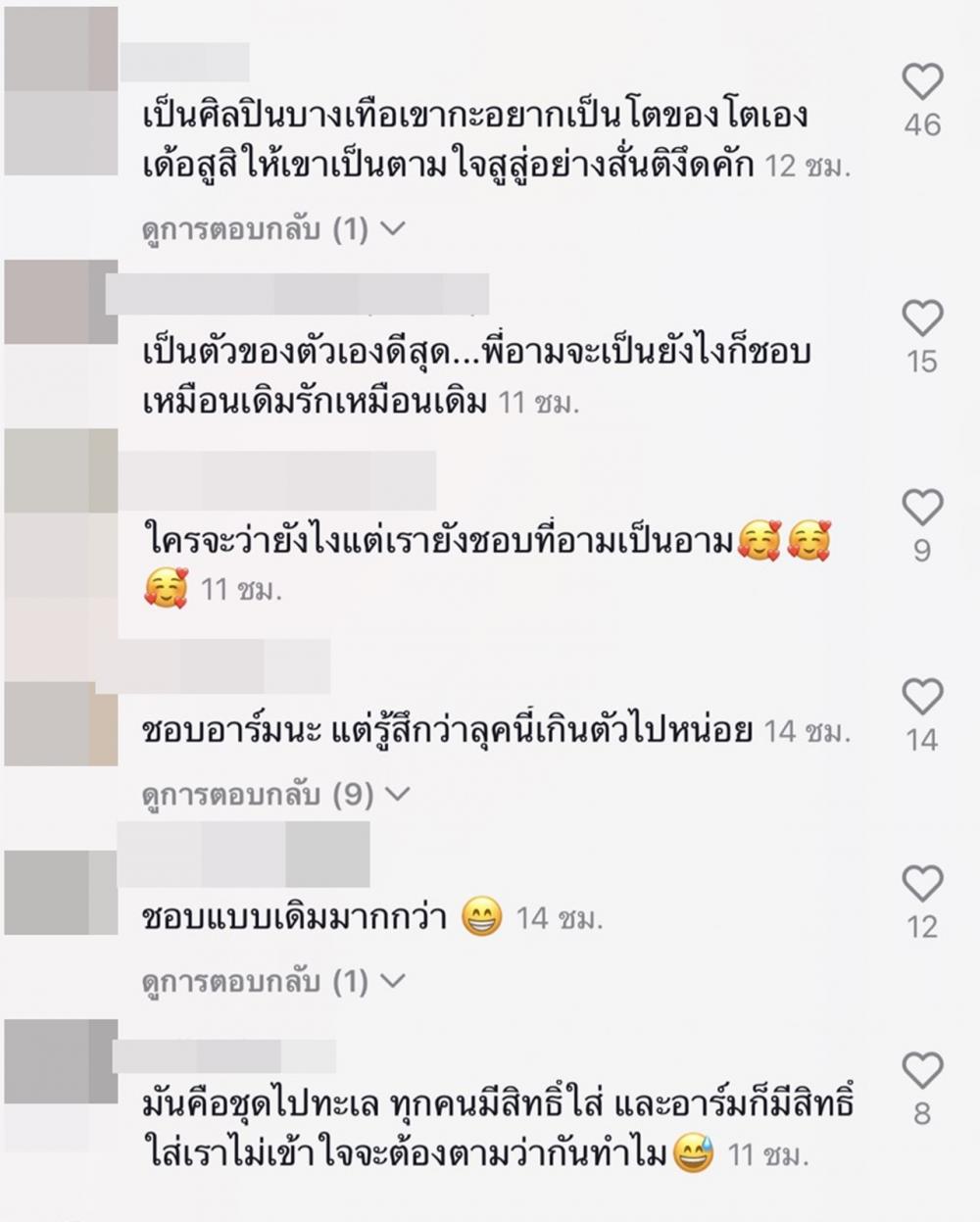Like the comment 'มันคือชุดไปทะเล'

pos(921,1071)
